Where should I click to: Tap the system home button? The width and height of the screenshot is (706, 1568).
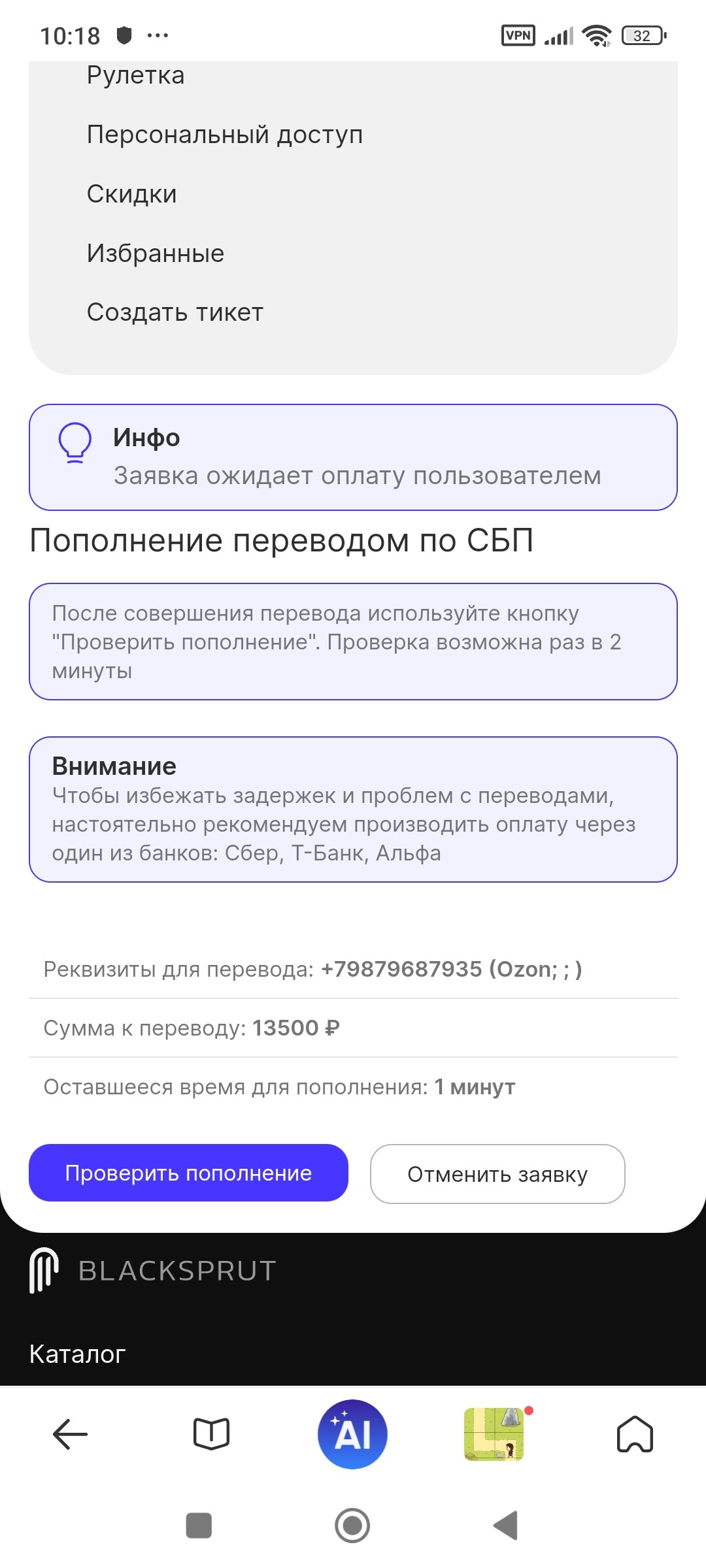pos(352,1526)
